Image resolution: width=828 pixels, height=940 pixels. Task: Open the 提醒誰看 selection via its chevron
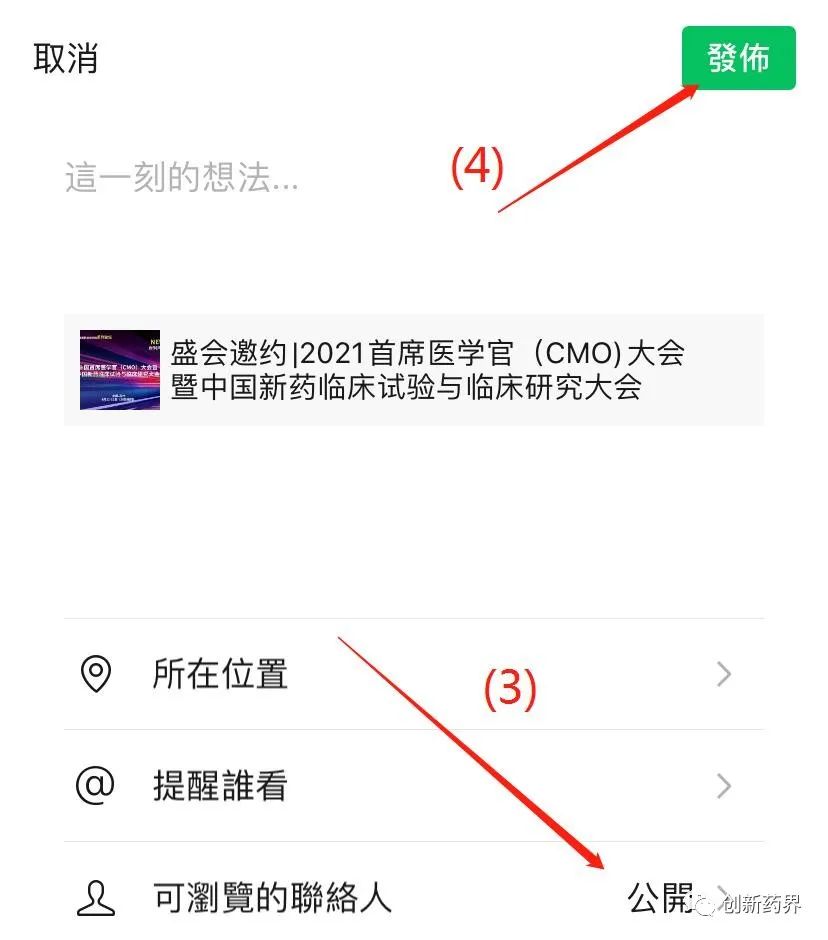pyautogui.click(x=722, y=788)
